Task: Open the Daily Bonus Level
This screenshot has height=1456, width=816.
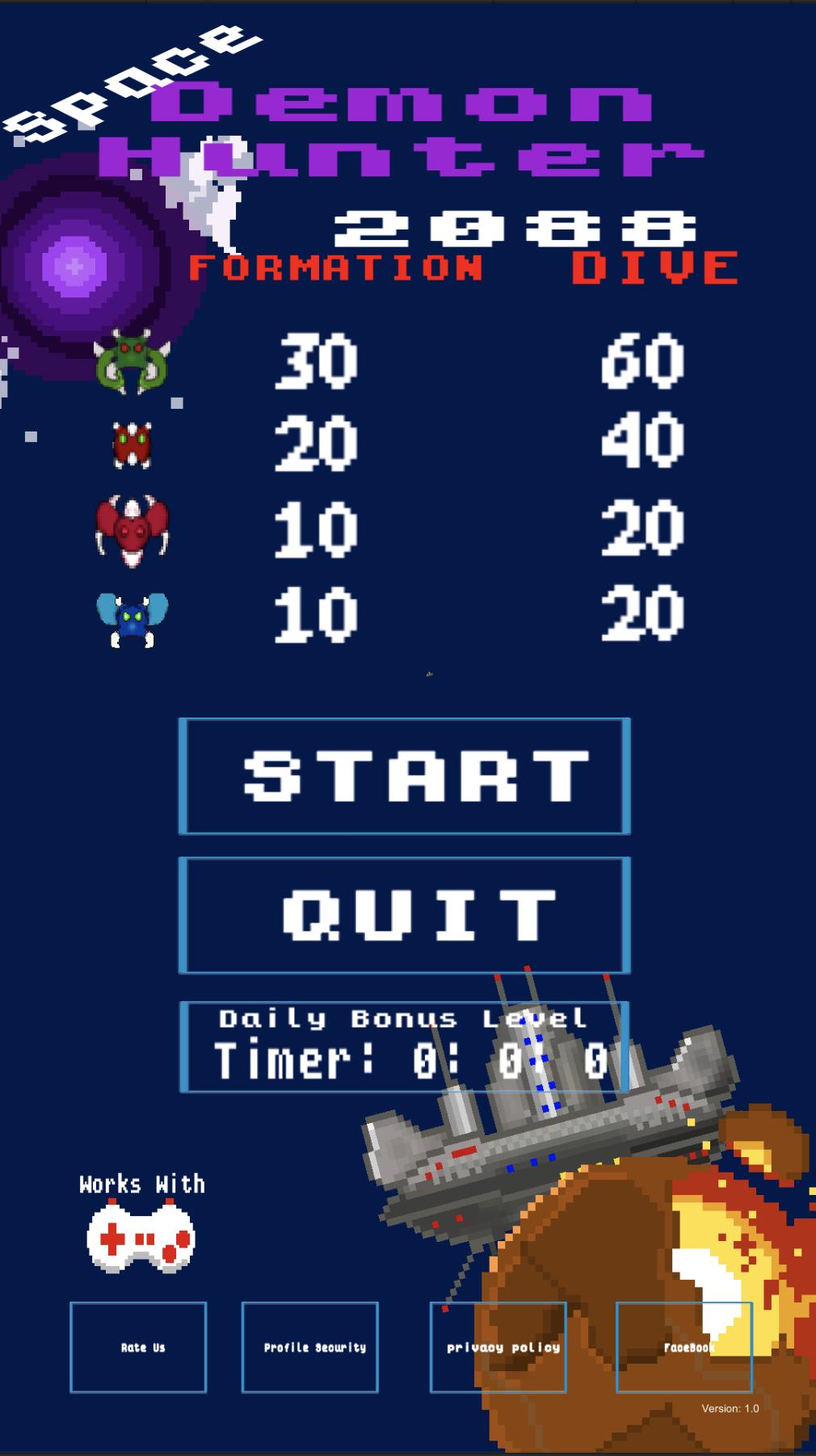Action: point(404,1047)
